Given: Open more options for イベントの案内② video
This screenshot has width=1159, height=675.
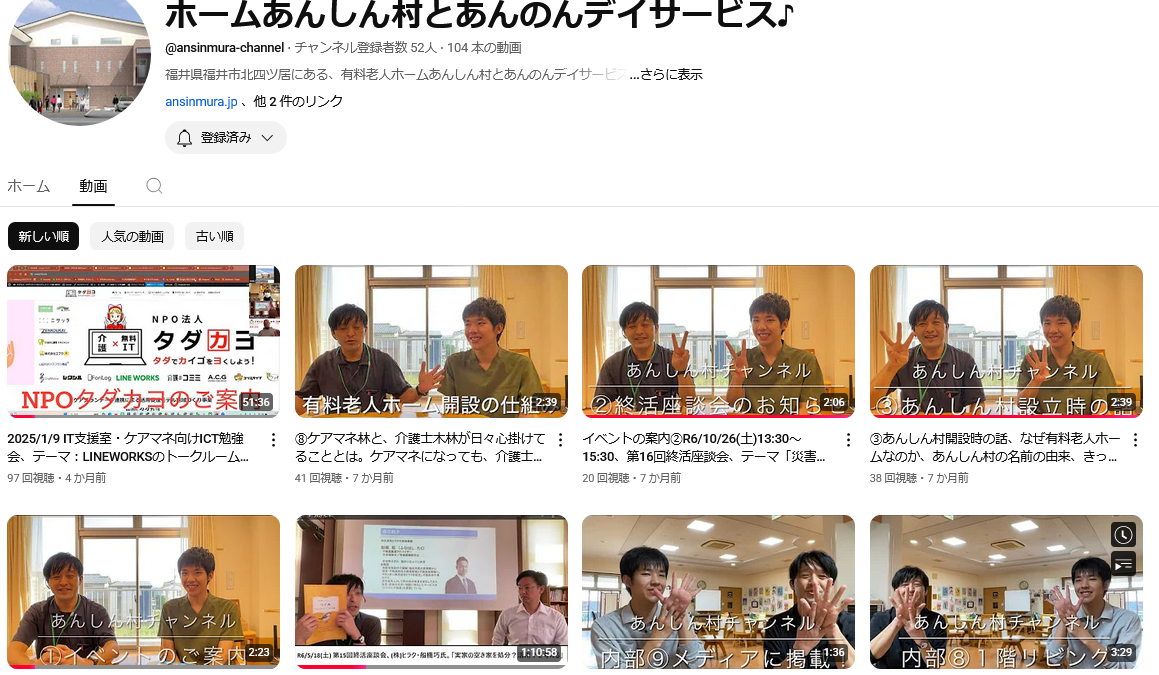Looking at the screenshot, I should 848,441.
